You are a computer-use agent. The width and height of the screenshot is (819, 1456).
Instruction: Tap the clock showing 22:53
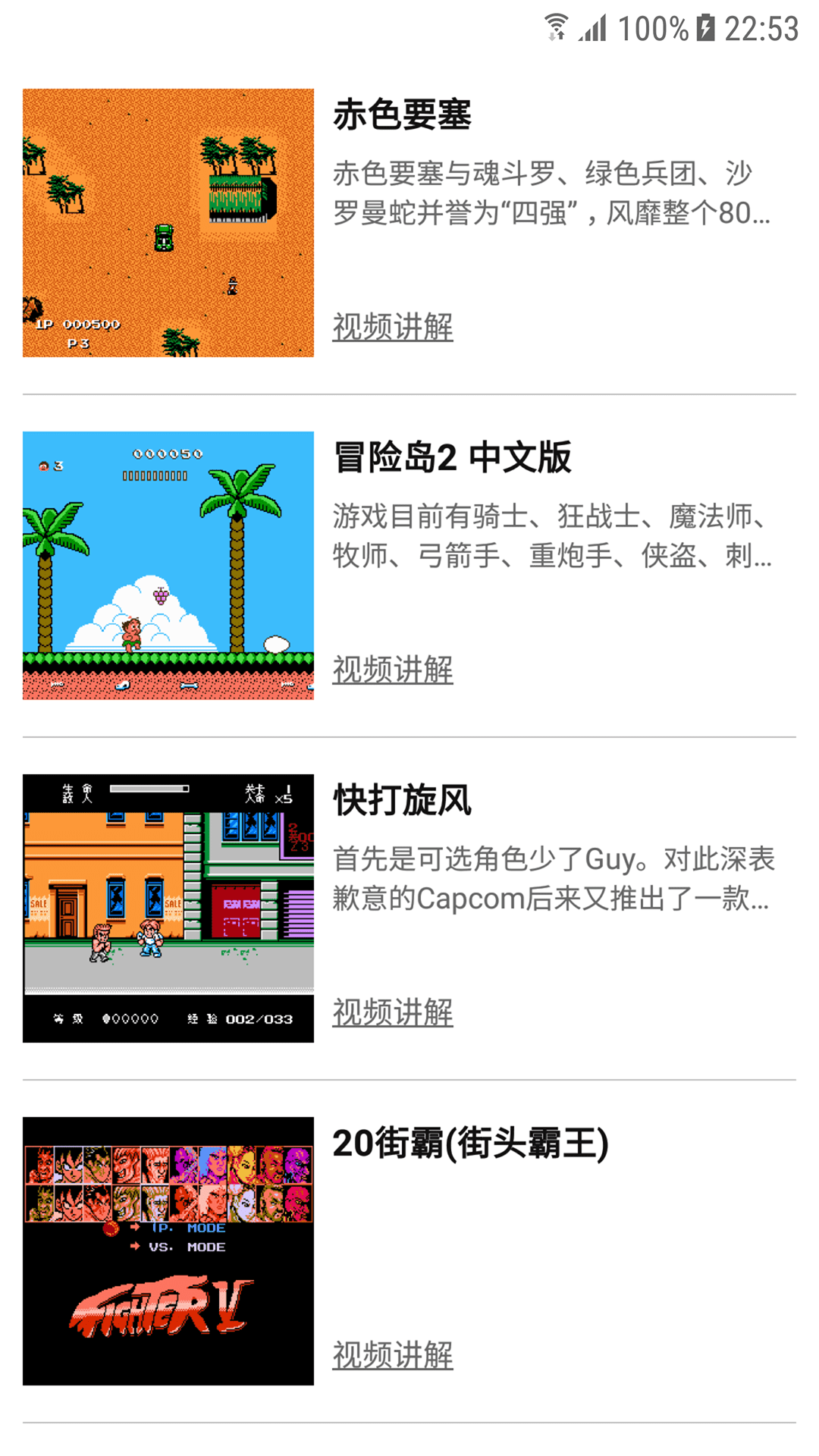(764, 27)
